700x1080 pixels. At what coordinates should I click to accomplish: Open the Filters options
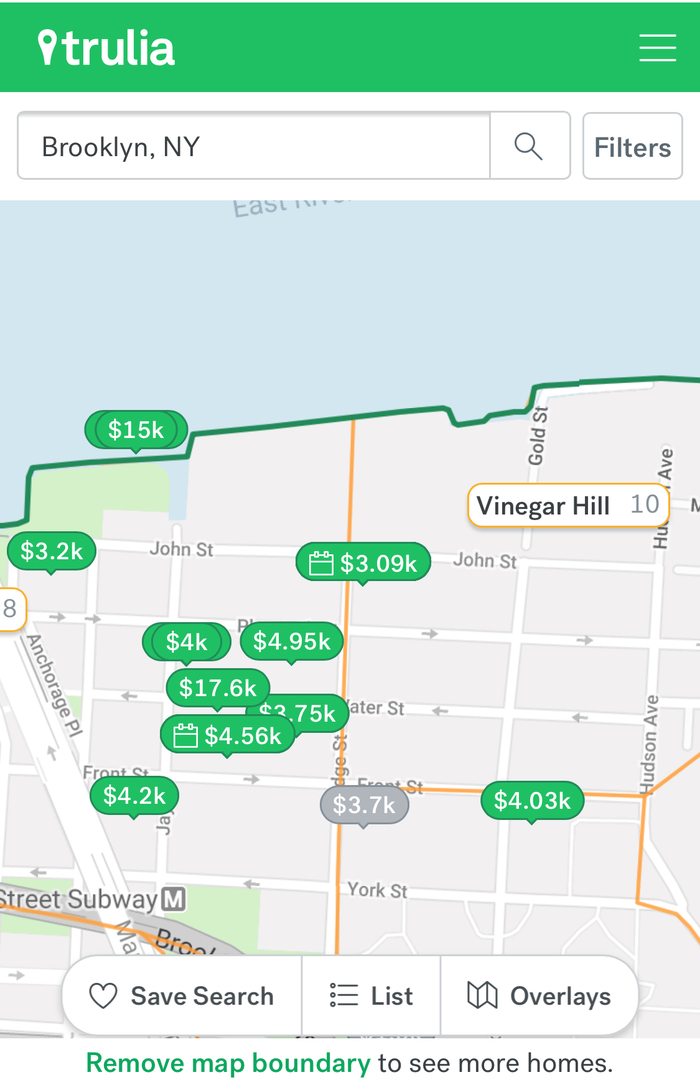[632, 147]
